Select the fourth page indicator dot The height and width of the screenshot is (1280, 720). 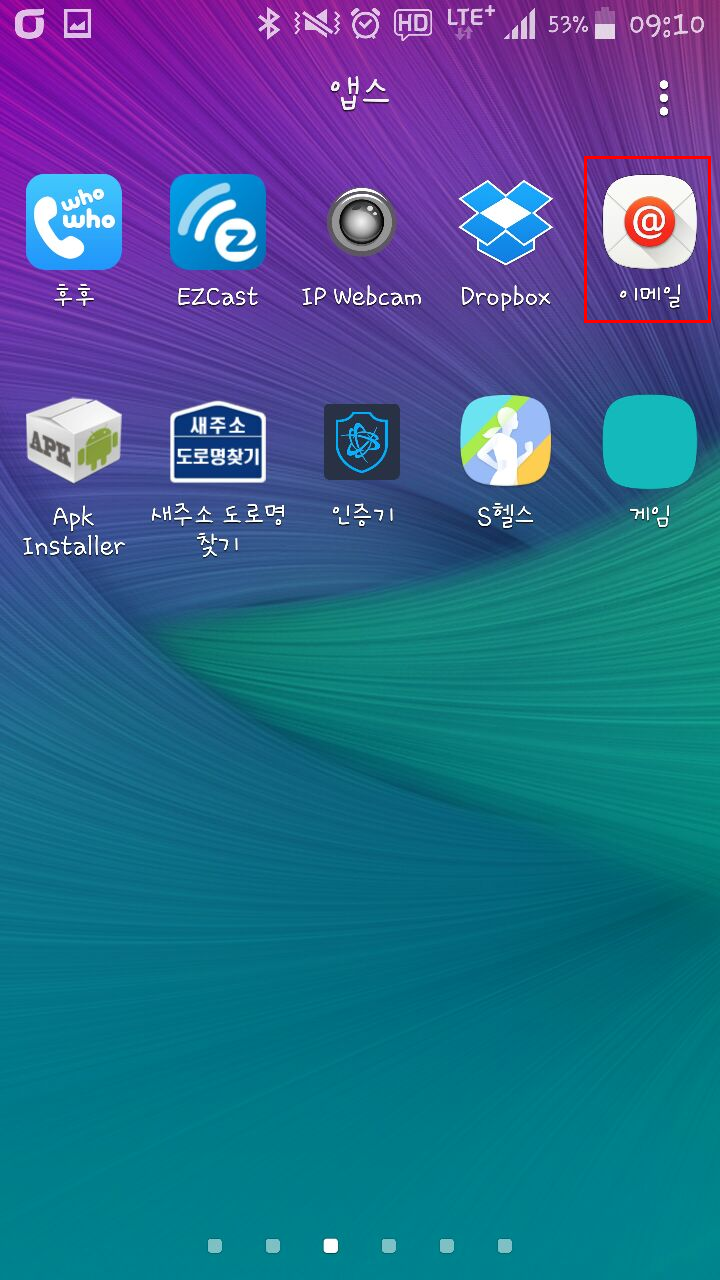(389, 1246)
